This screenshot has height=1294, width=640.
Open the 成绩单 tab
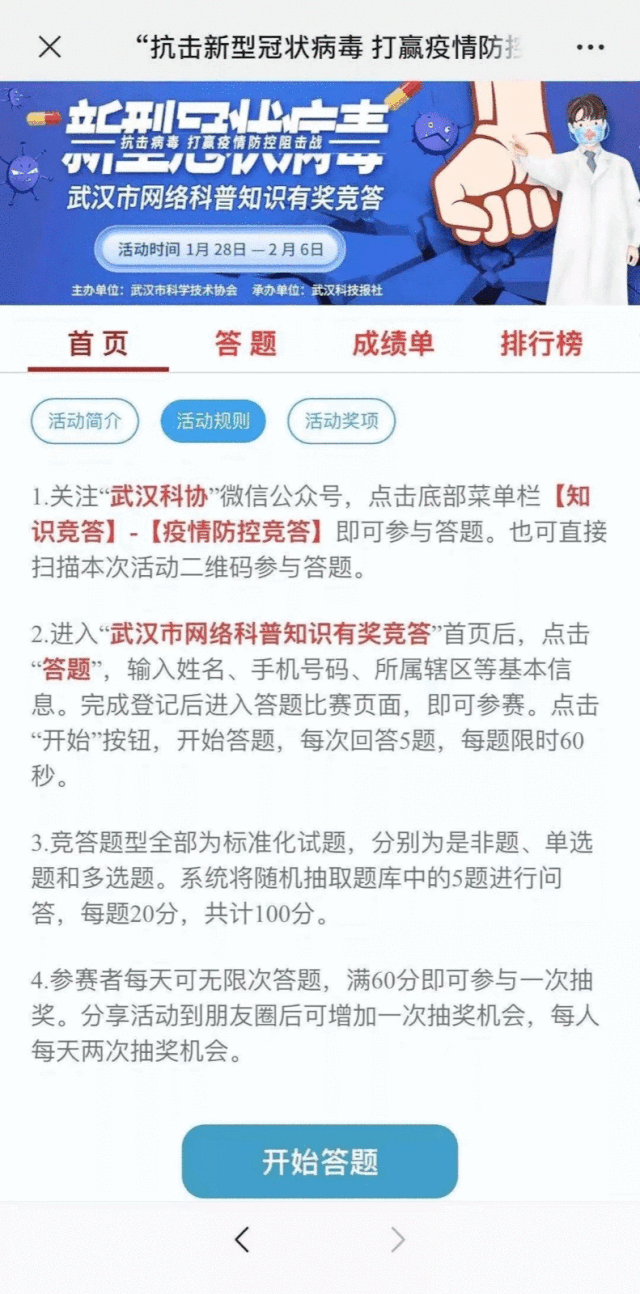click(393, 345)
